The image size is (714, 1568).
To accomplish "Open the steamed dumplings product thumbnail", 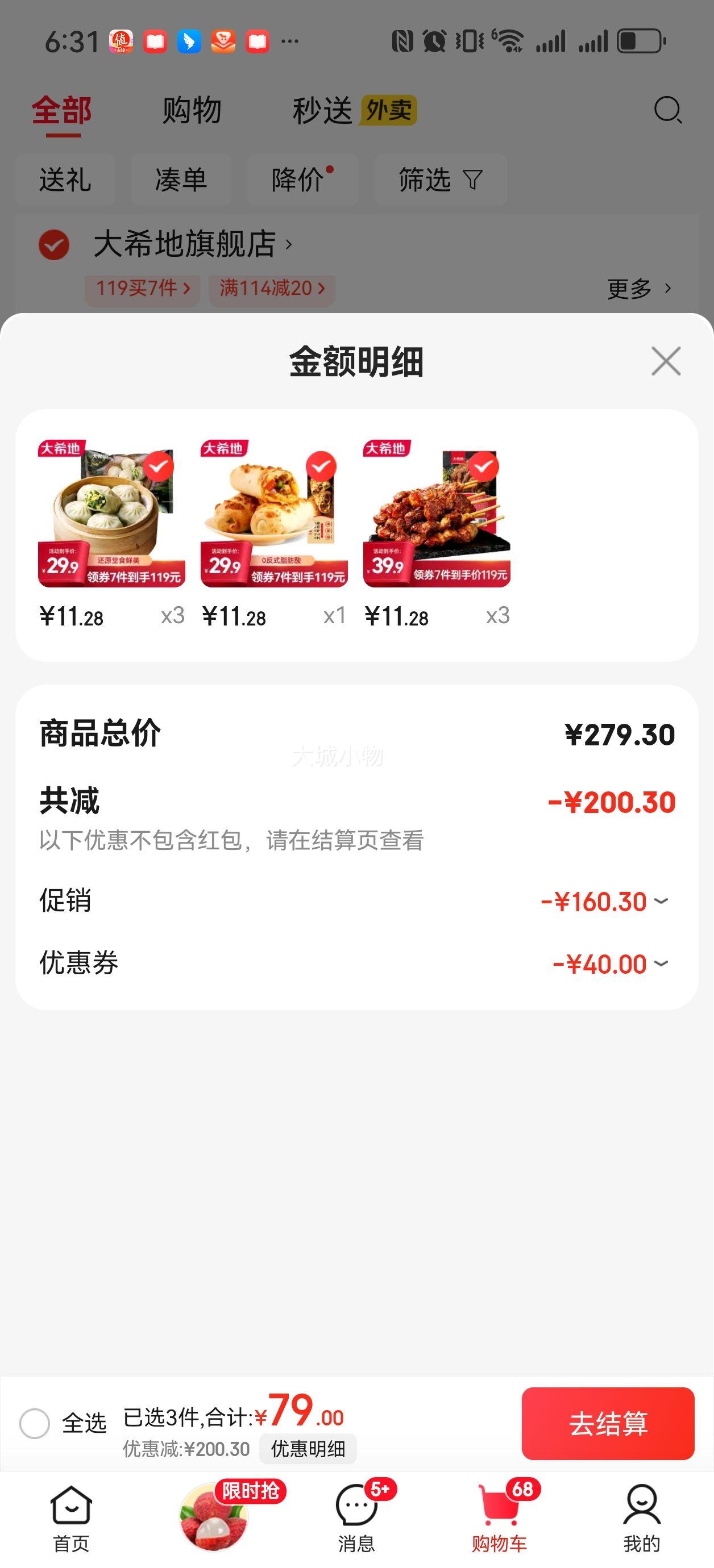I will tap(111, 513).
